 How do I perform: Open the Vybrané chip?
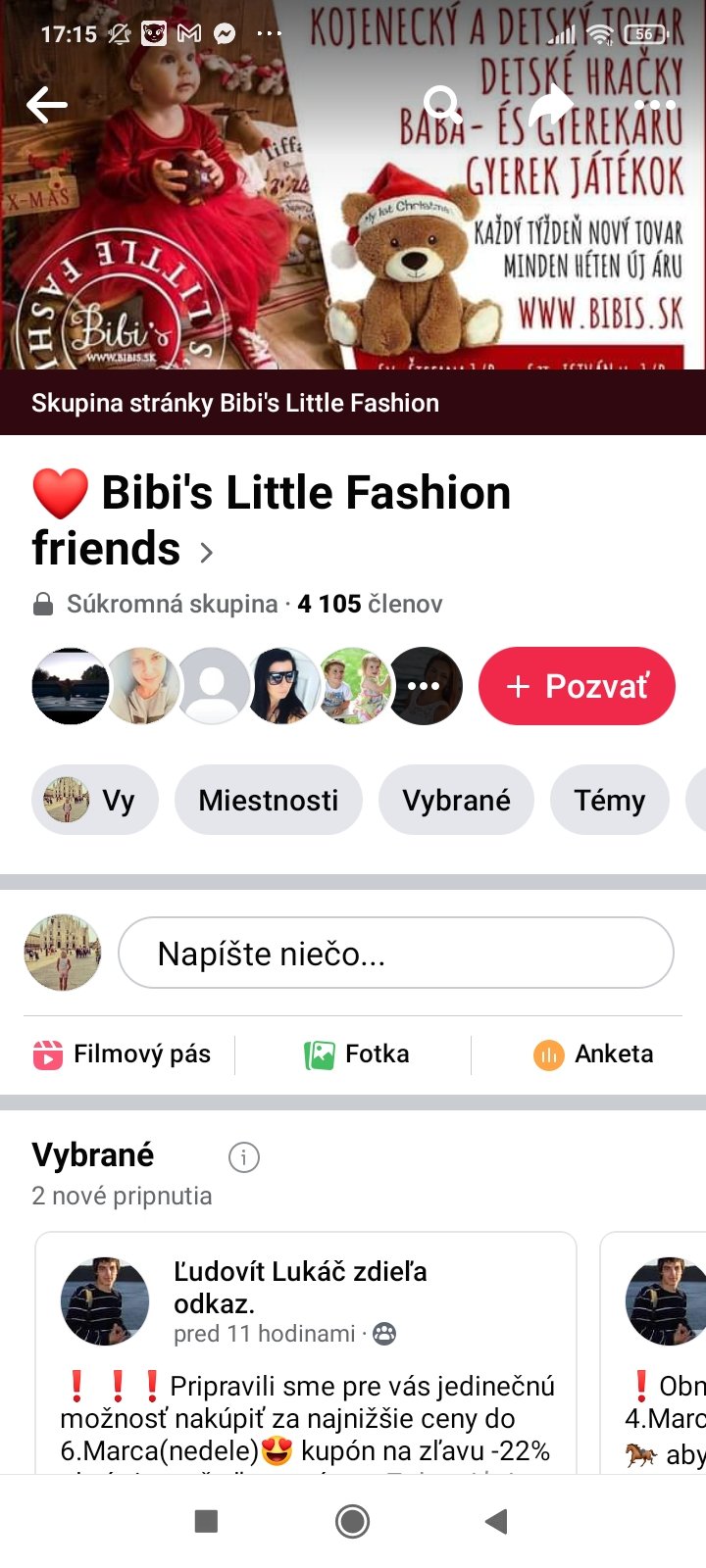[456, 801]
